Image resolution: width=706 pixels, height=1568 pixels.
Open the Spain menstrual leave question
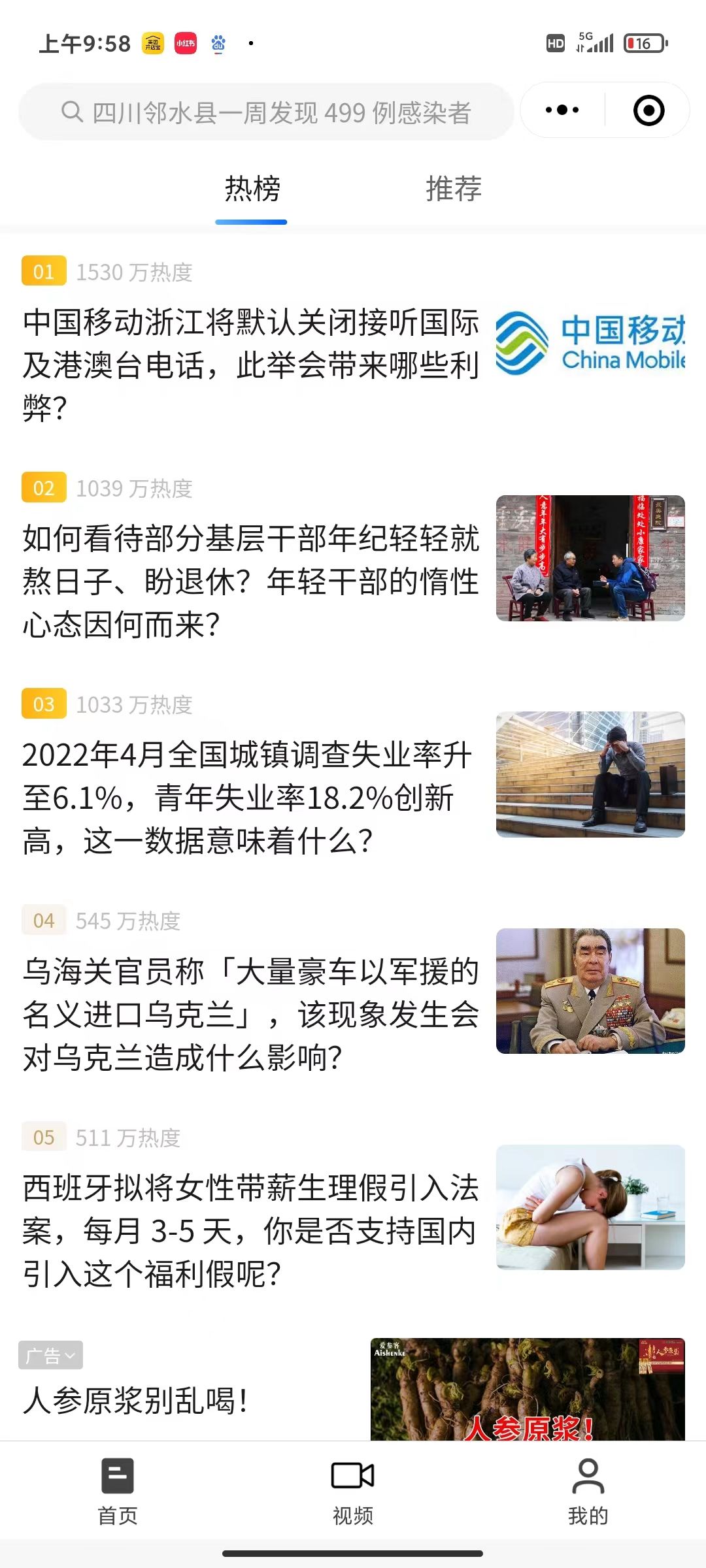pyautogui.click(x=252, y=1235)
